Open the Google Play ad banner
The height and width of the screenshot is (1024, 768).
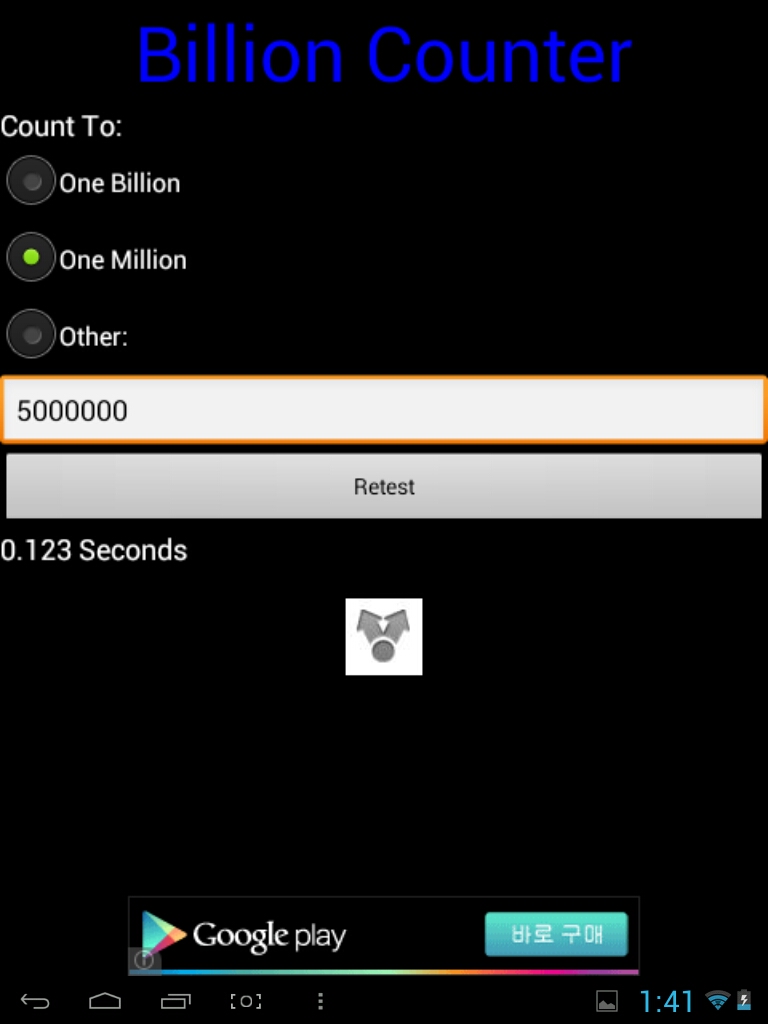point(300,935)
